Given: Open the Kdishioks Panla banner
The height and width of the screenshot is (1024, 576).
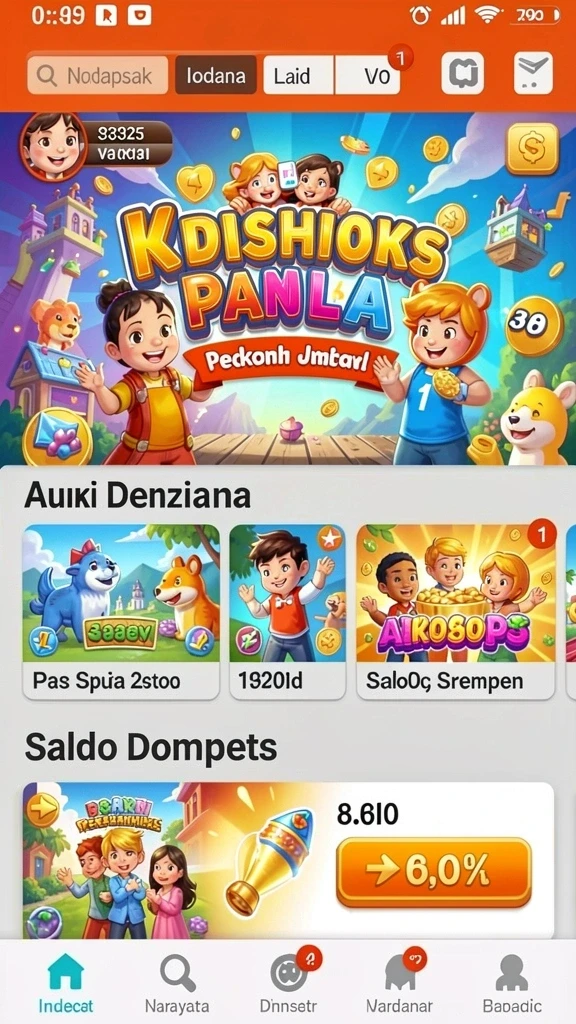Looking at the screenshot, I should click(x=288, y=289).
